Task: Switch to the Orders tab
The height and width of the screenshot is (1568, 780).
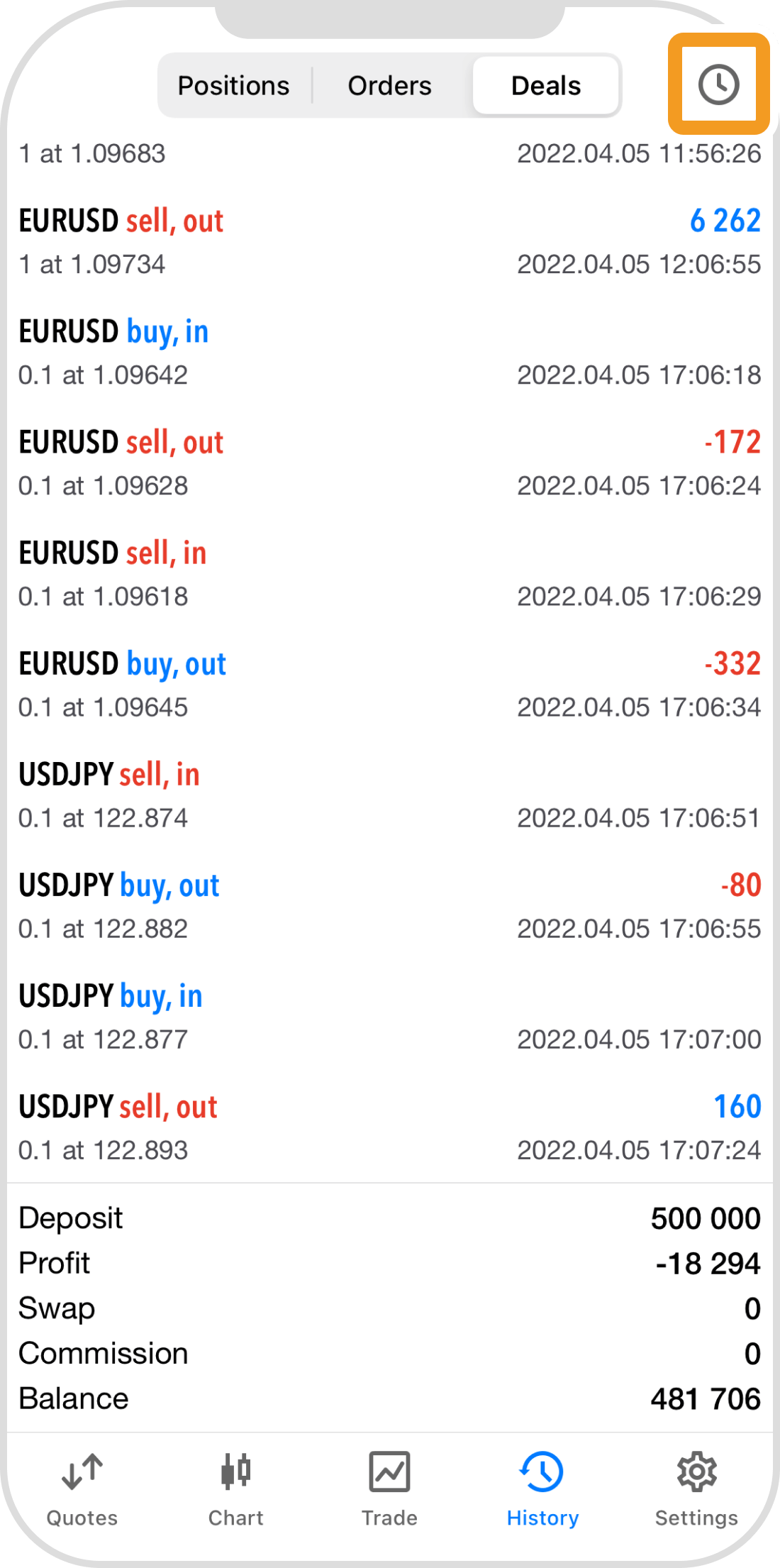Action: click(x=389, y=86)
